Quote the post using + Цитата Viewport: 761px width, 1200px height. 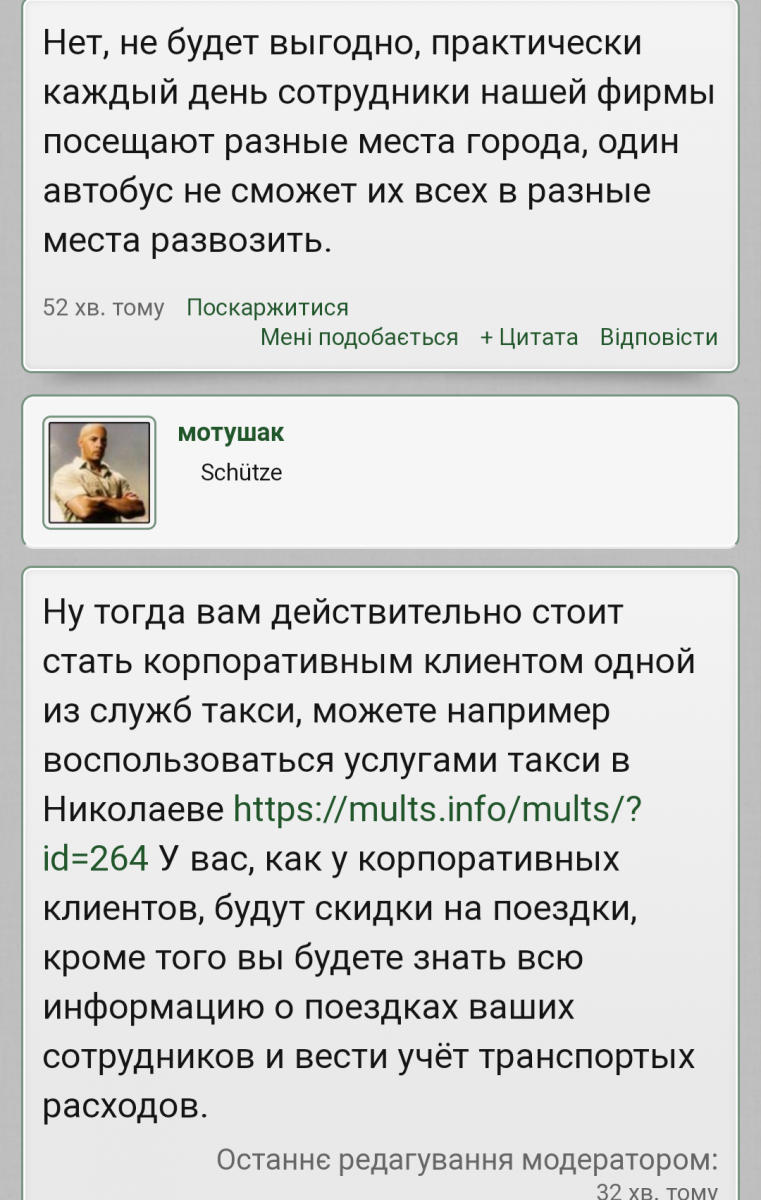tap(529, 337)
